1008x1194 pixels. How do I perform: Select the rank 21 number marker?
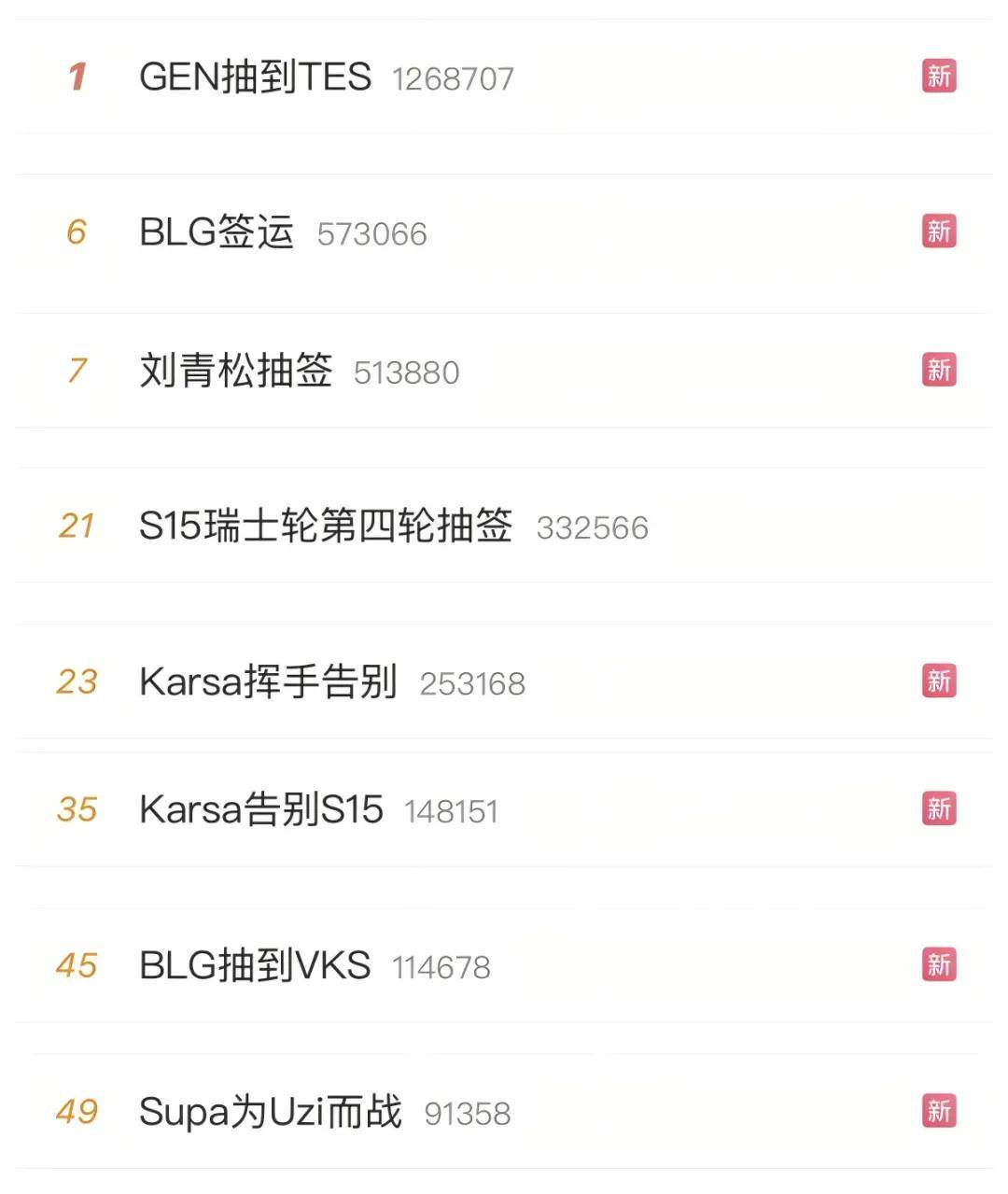coord(79,527)
